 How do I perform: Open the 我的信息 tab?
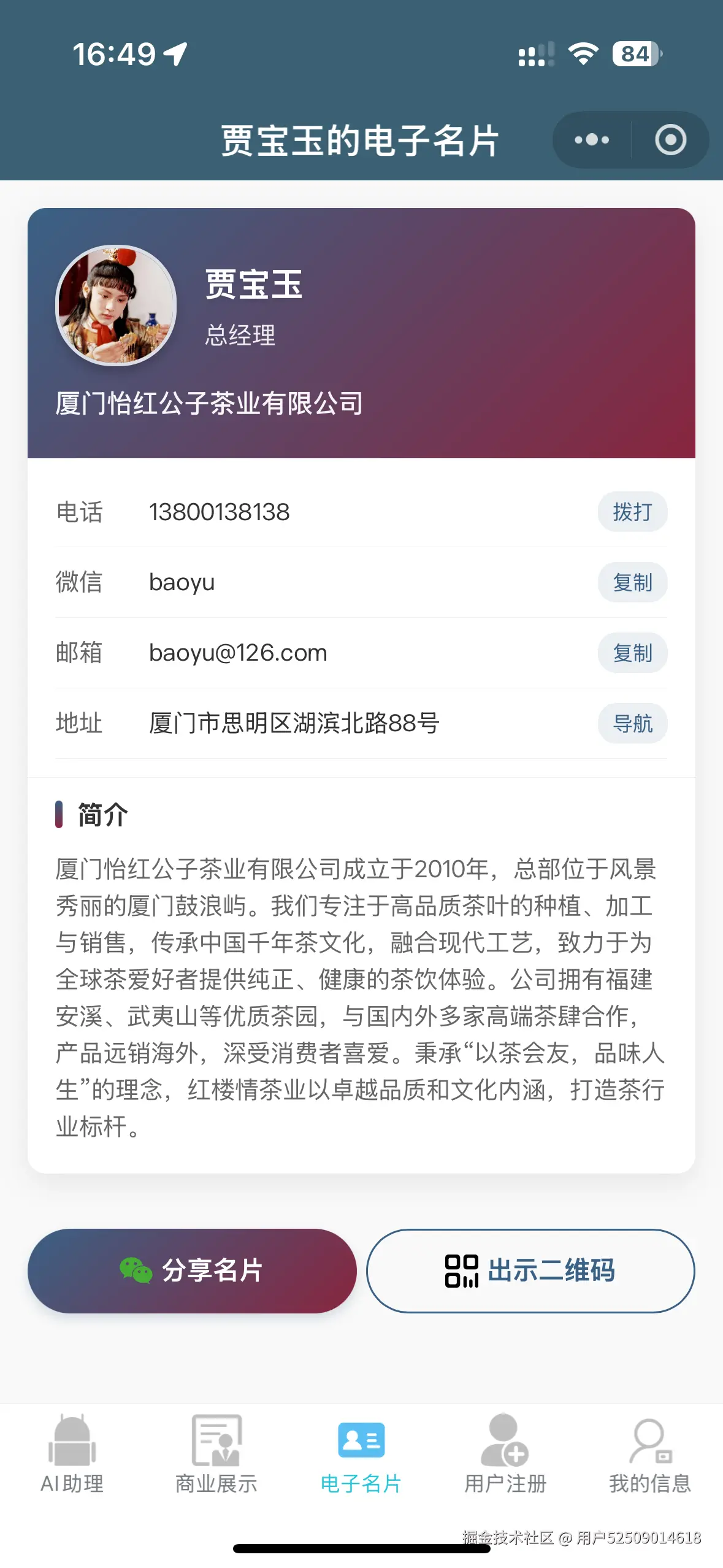pos(650,1454)
